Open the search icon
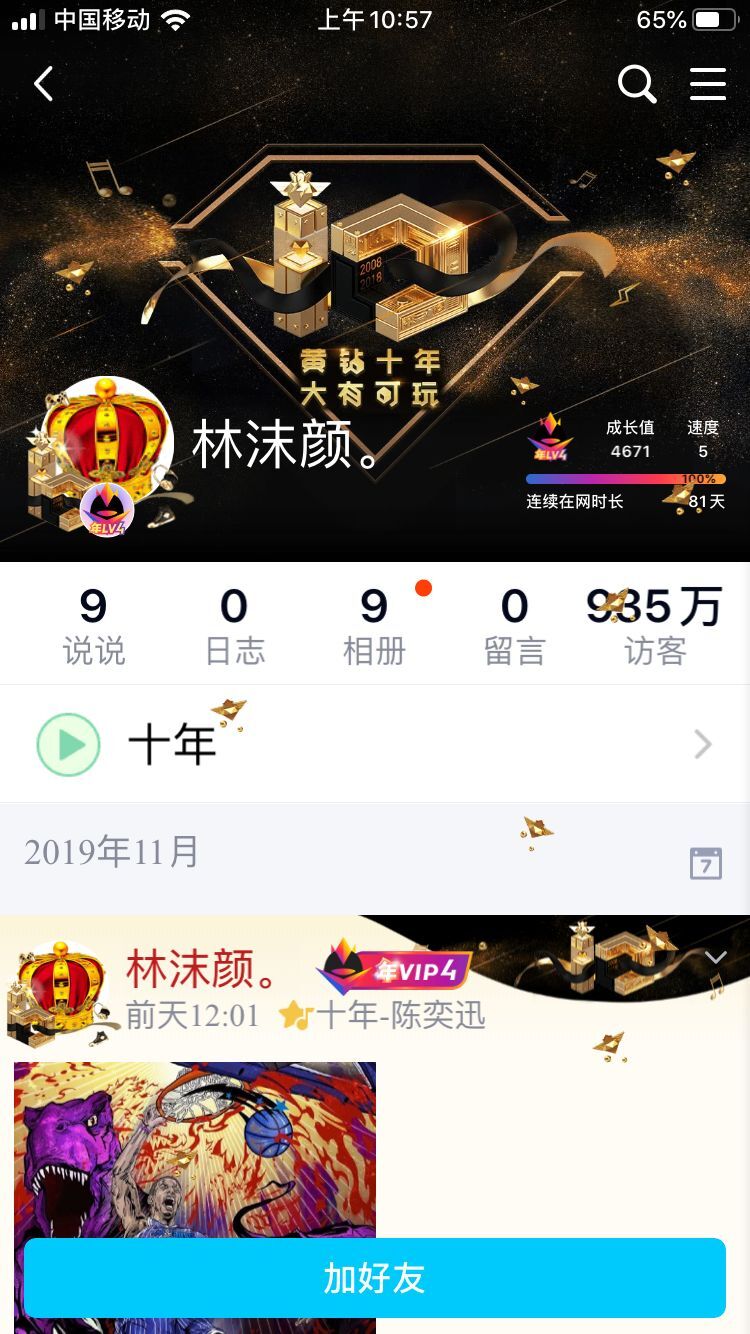The height and width of the screenshot is (1334, 750). (636, 85)
